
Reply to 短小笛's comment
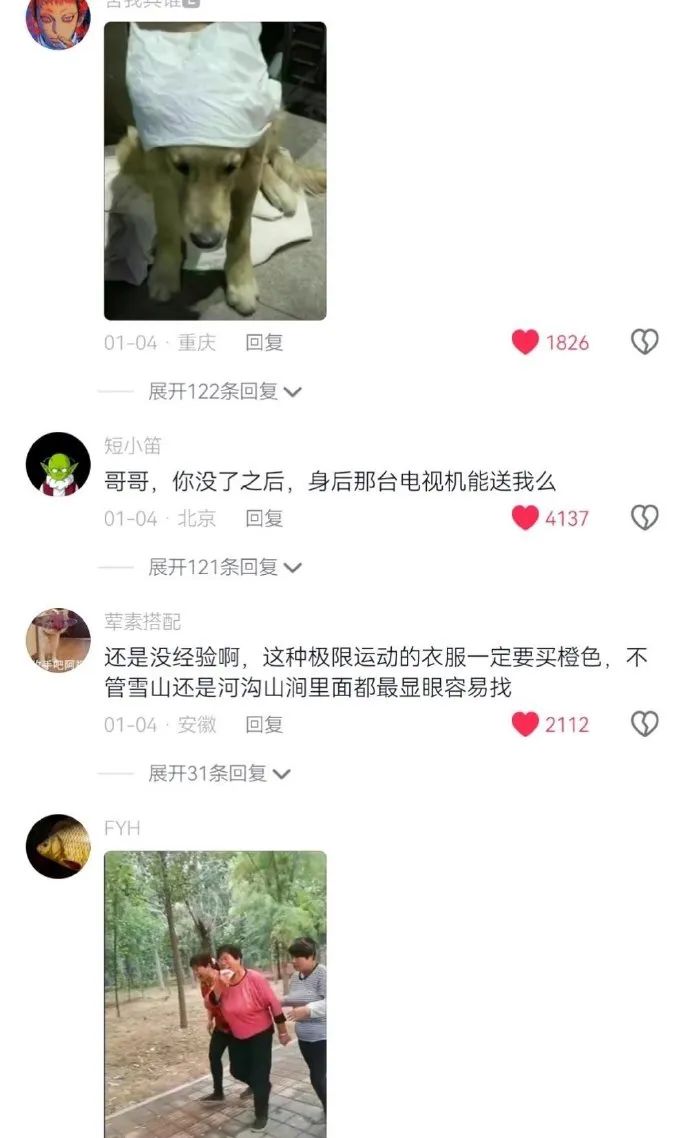click(264, 518)
